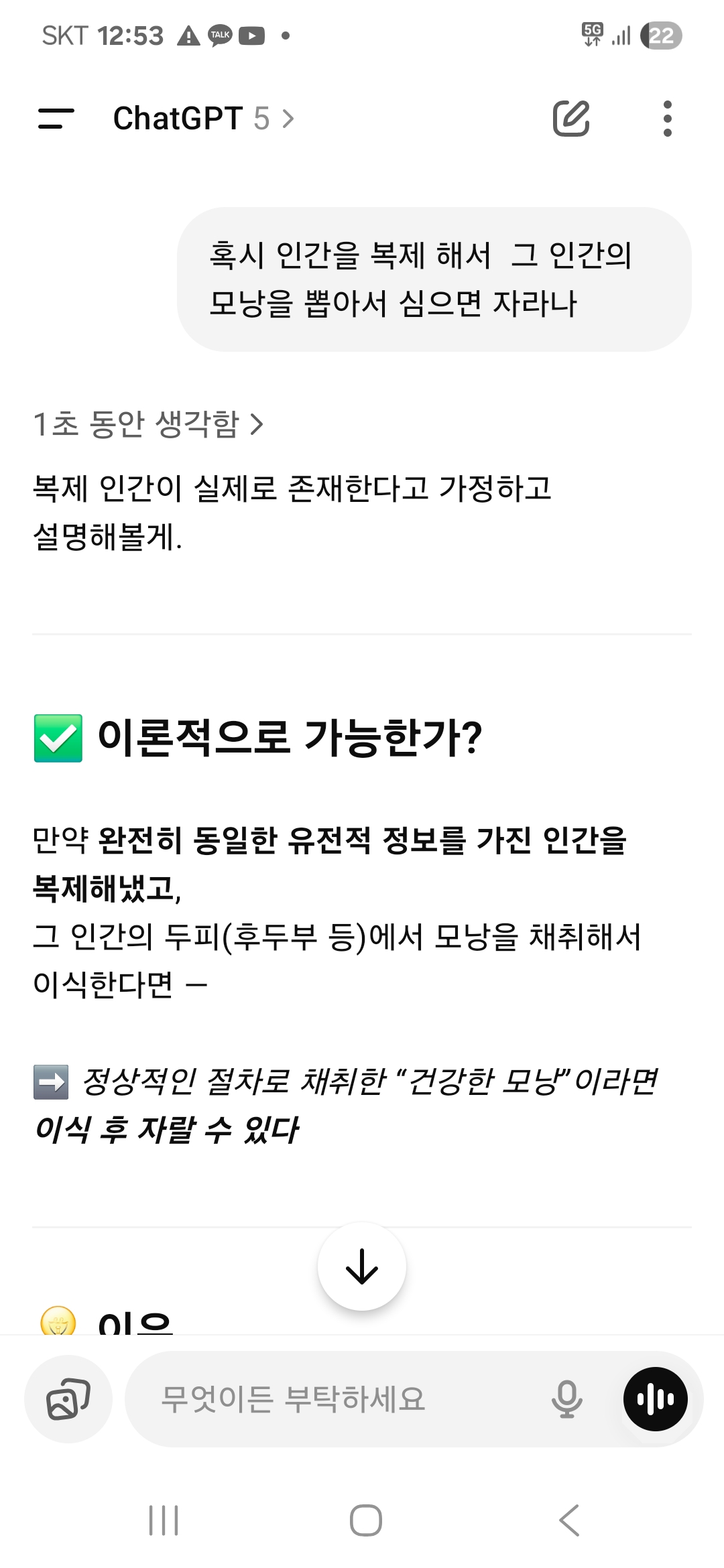The height and width of the screenshot is (1568, 724).
Task: Expand the '1초 동안 생각함' thinking details
Action: [148, 423]
